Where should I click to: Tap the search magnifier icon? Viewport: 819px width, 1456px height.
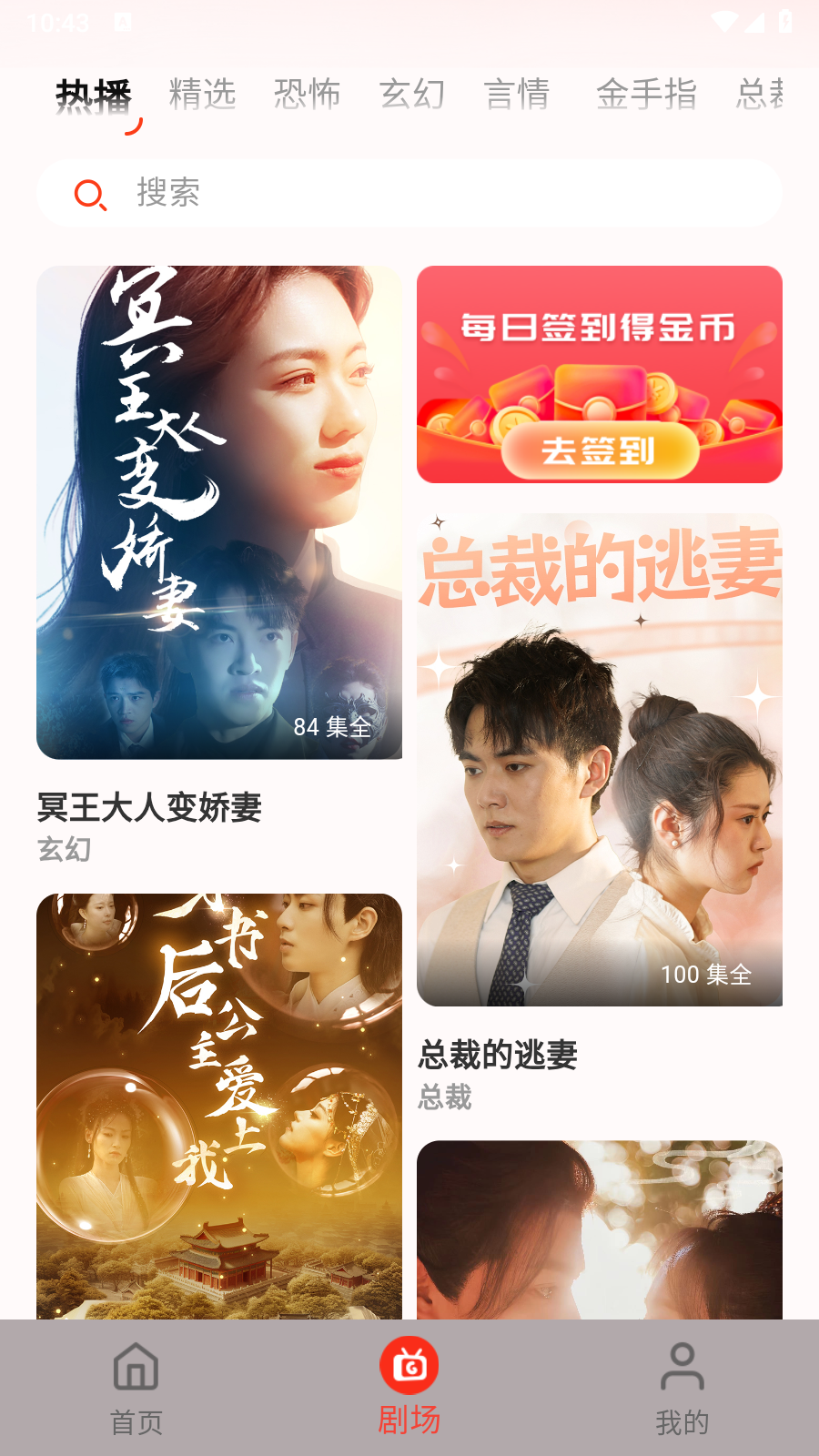click(x=90, y=194)
